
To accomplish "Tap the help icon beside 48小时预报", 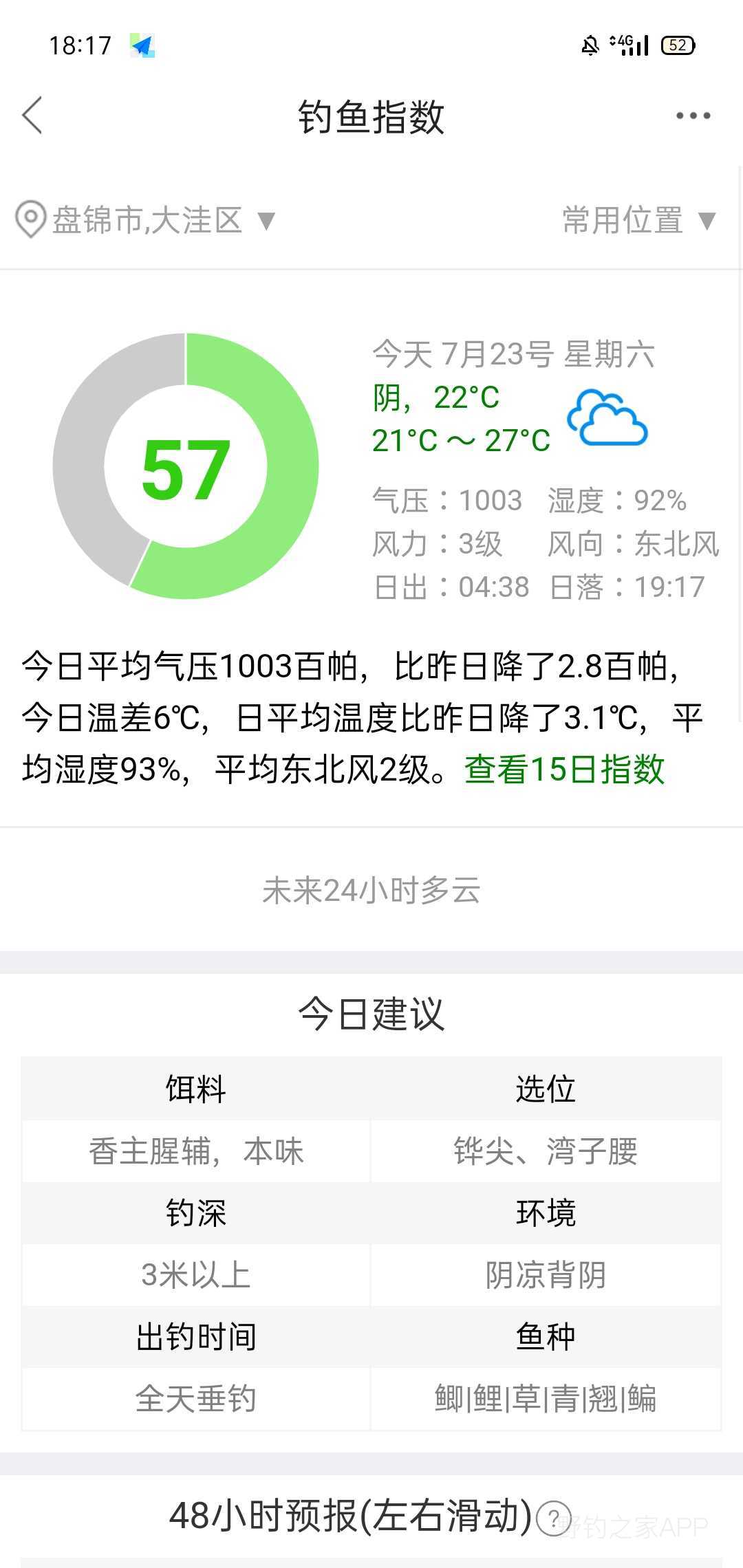I will (553, 1517).
